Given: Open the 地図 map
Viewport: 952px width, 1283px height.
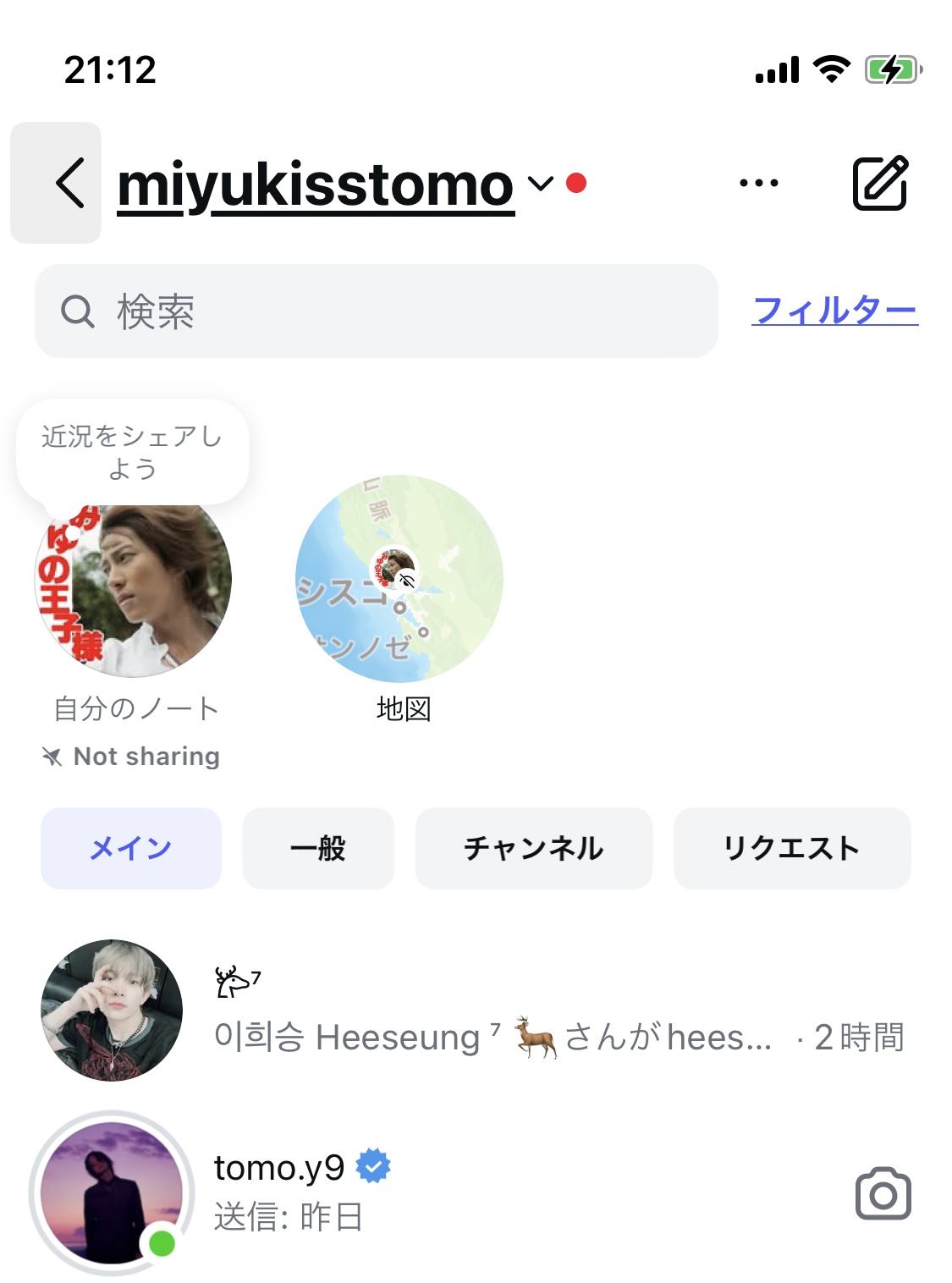Looking at the screenshot, I should click(399, 580).
